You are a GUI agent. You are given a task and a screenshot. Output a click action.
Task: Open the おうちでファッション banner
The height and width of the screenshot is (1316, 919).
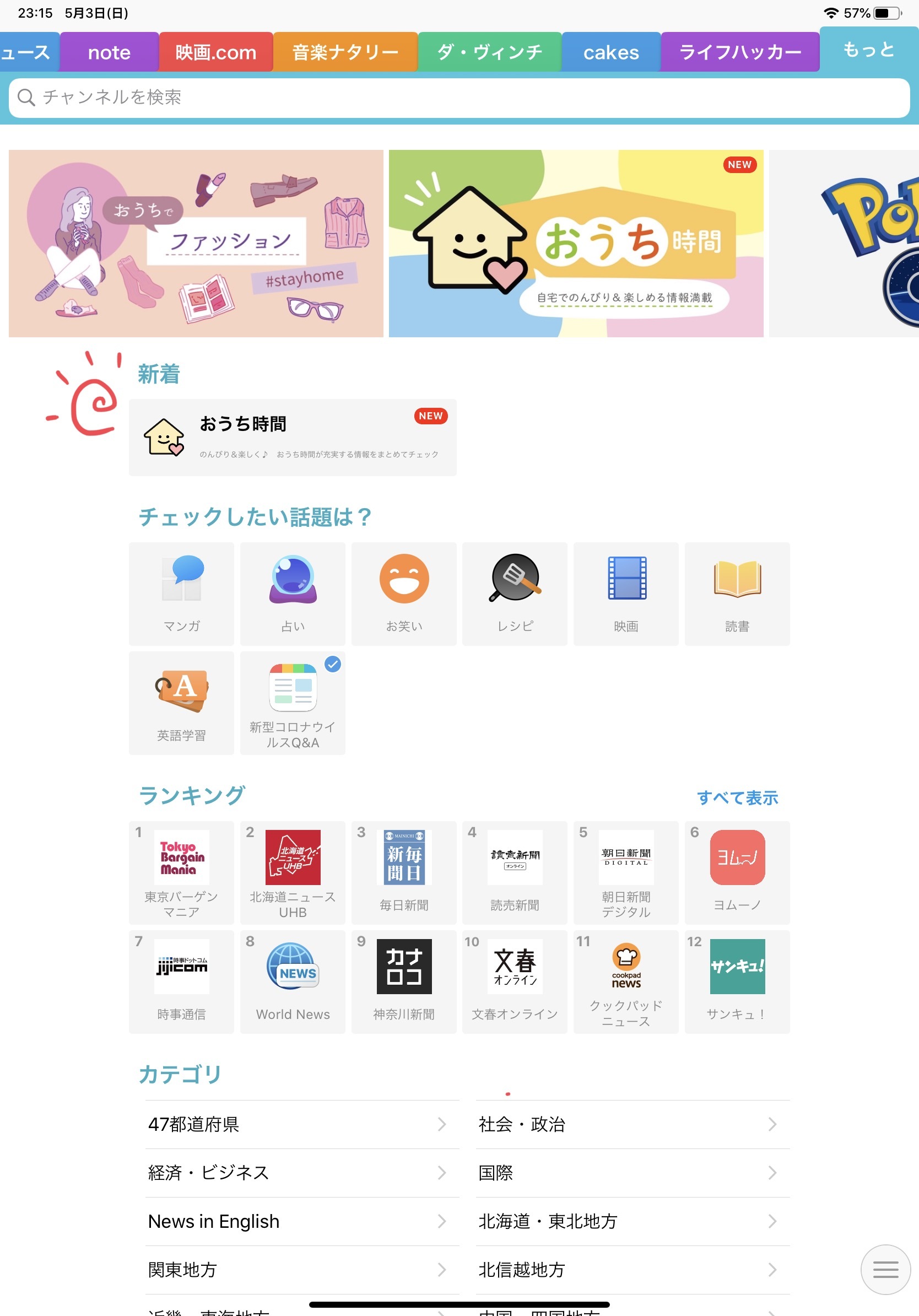(196, 244)
